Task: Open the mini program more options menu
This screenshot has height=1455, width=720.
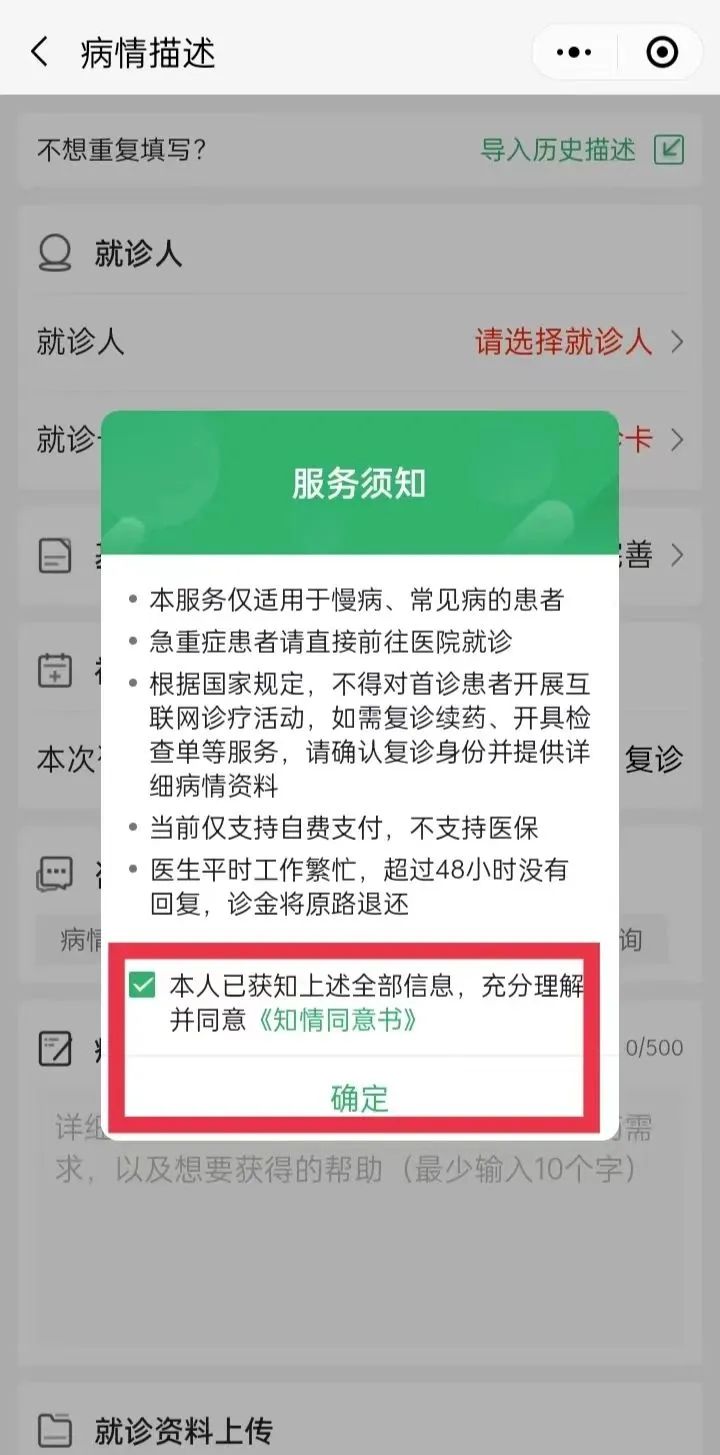Action: (574, 52)
